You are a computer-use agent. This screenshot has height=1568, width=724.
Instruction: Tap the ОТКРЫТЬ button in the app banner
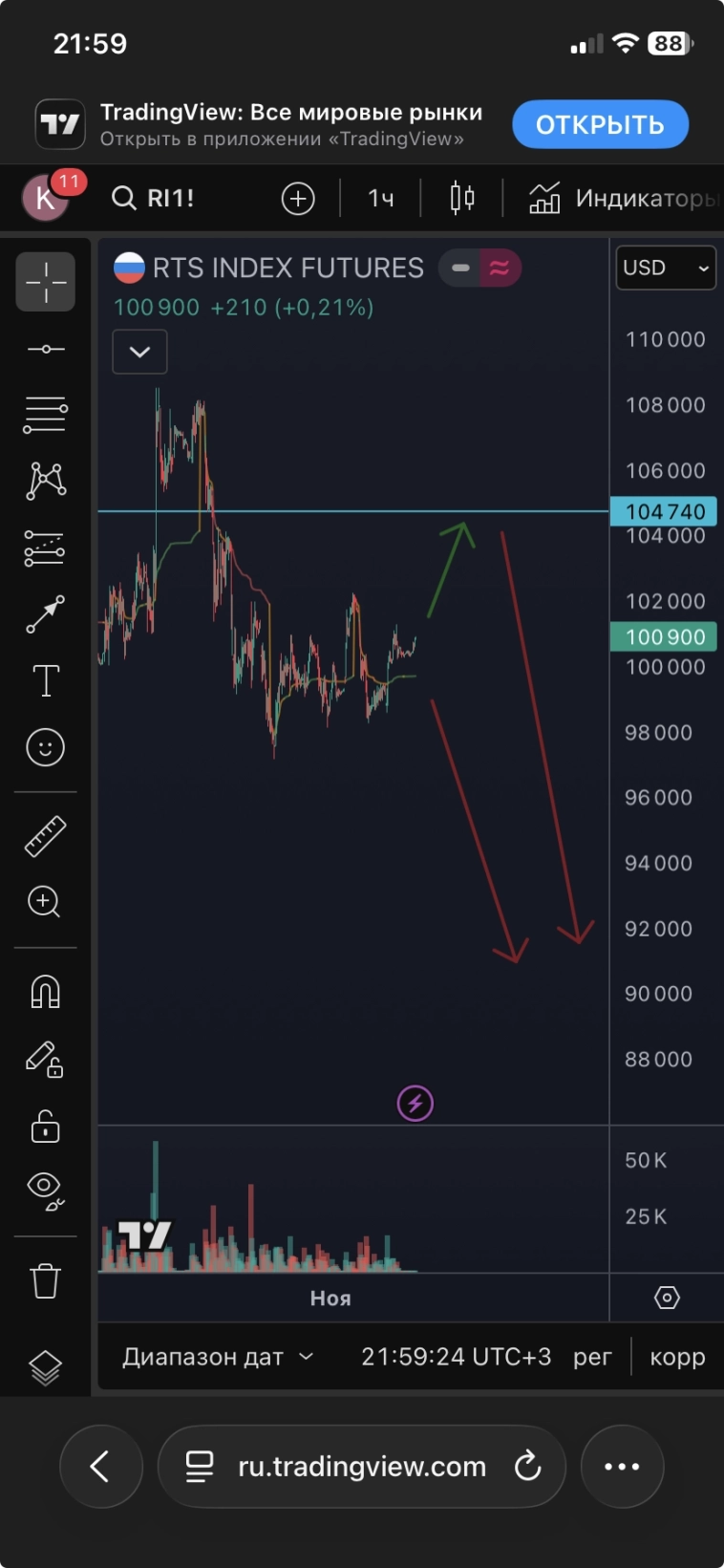point(600,124)
